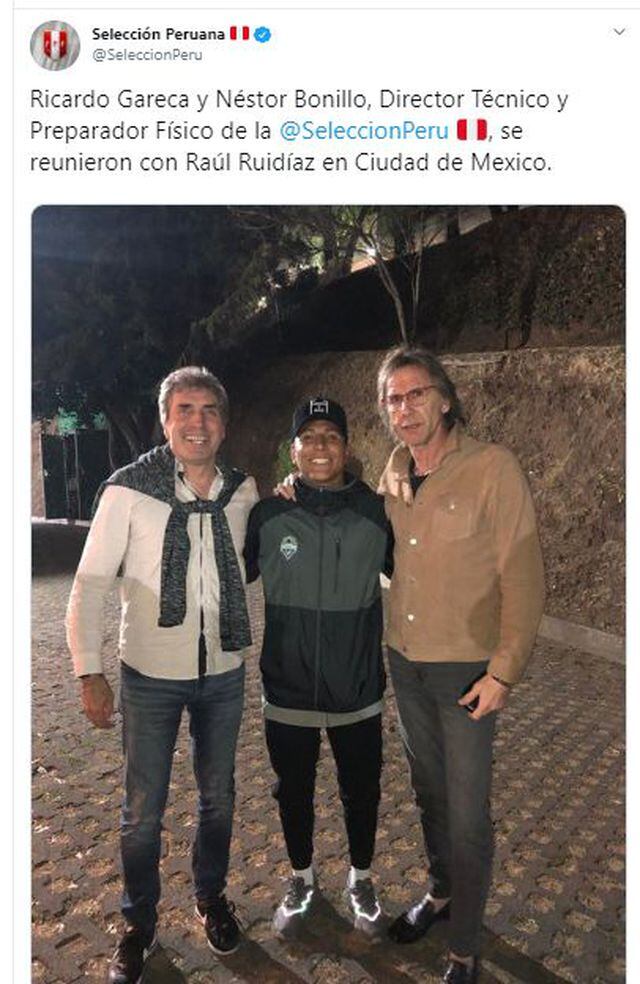Viewport: 640px width, 984px height.
Task: Open the @SeleccionPeru mention in the tweet text
Action: click(x=364, y=130)
